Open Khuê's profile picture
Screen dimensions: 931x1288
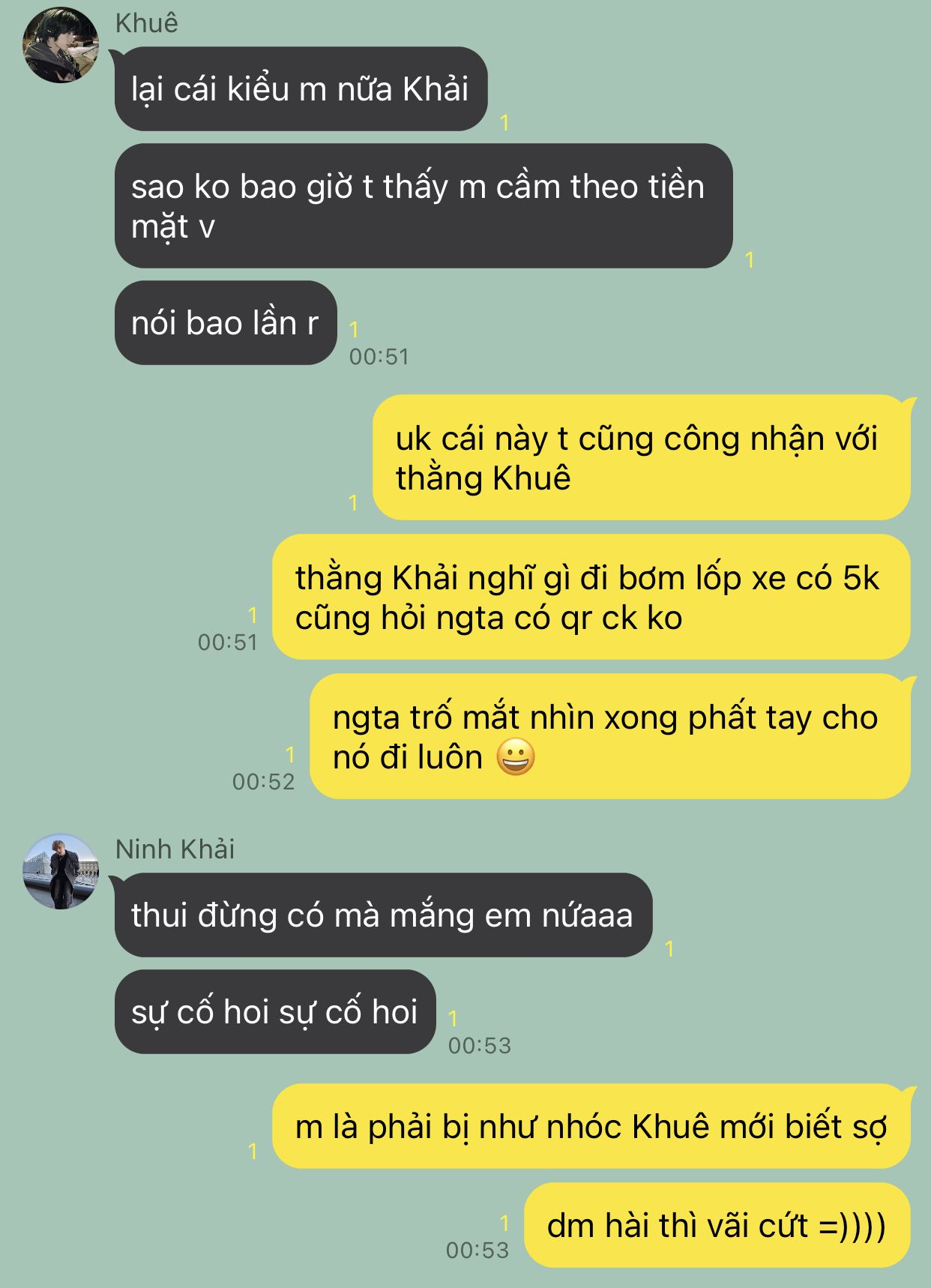click(61, 45)
